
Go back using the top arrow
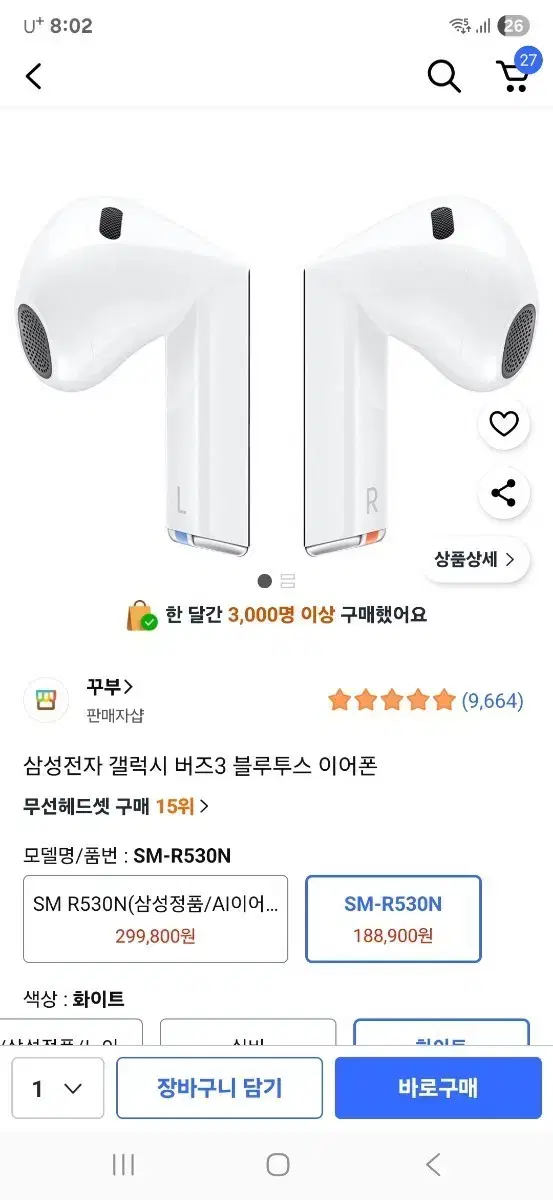coord(34,76)
